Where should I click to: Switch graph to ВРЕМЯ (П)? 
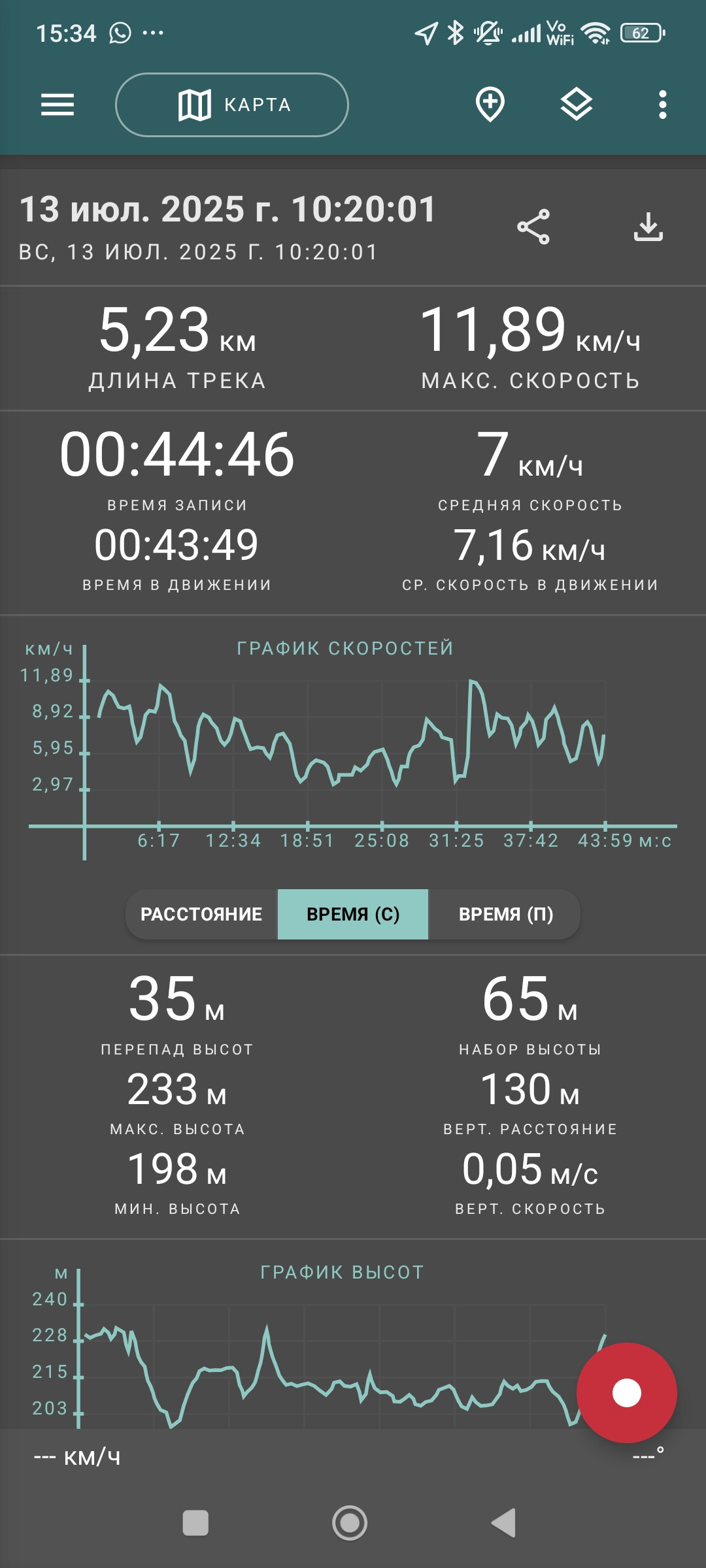505,914
